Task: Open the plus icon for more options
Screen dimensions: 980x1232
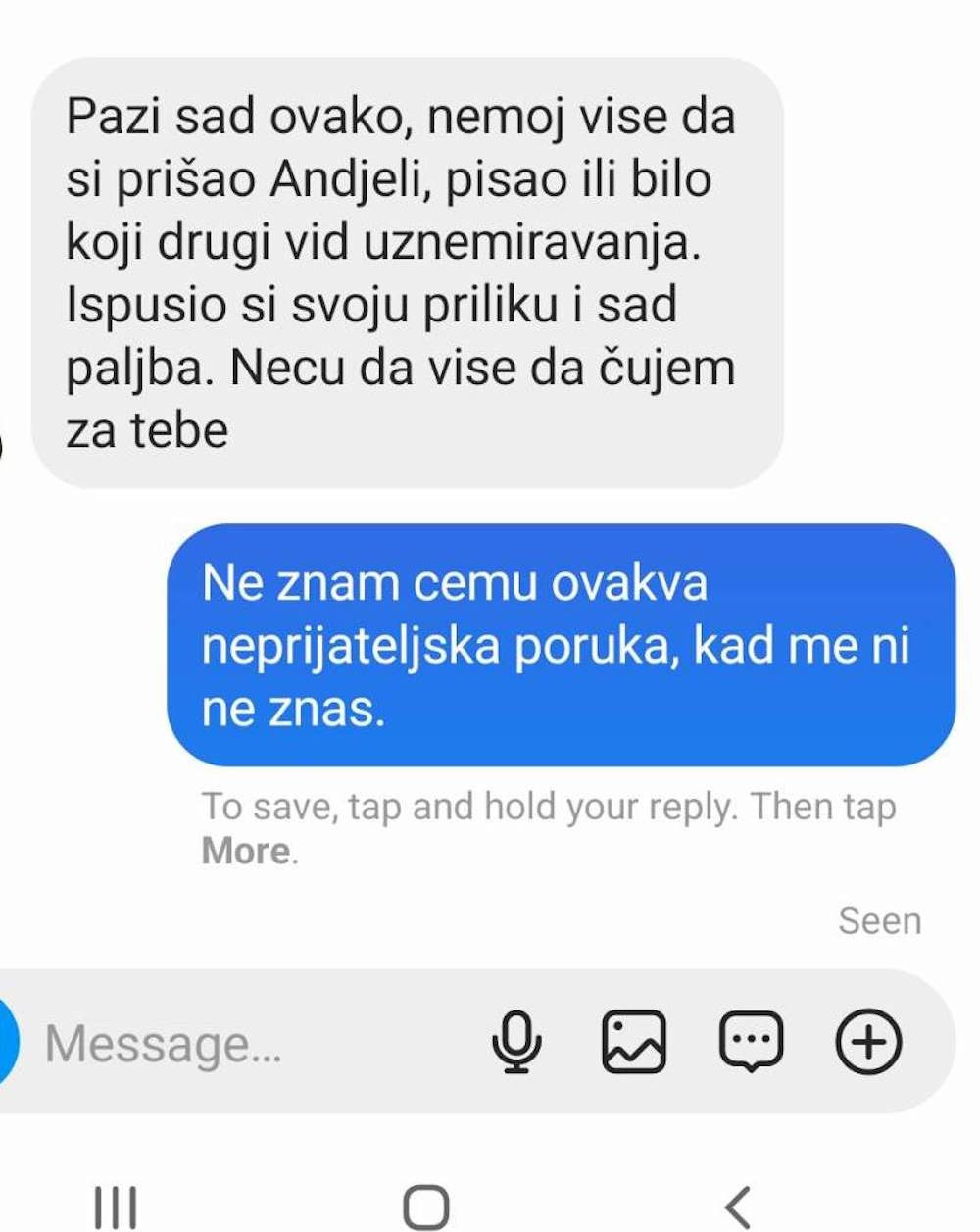Action: tap(868, 1041)
